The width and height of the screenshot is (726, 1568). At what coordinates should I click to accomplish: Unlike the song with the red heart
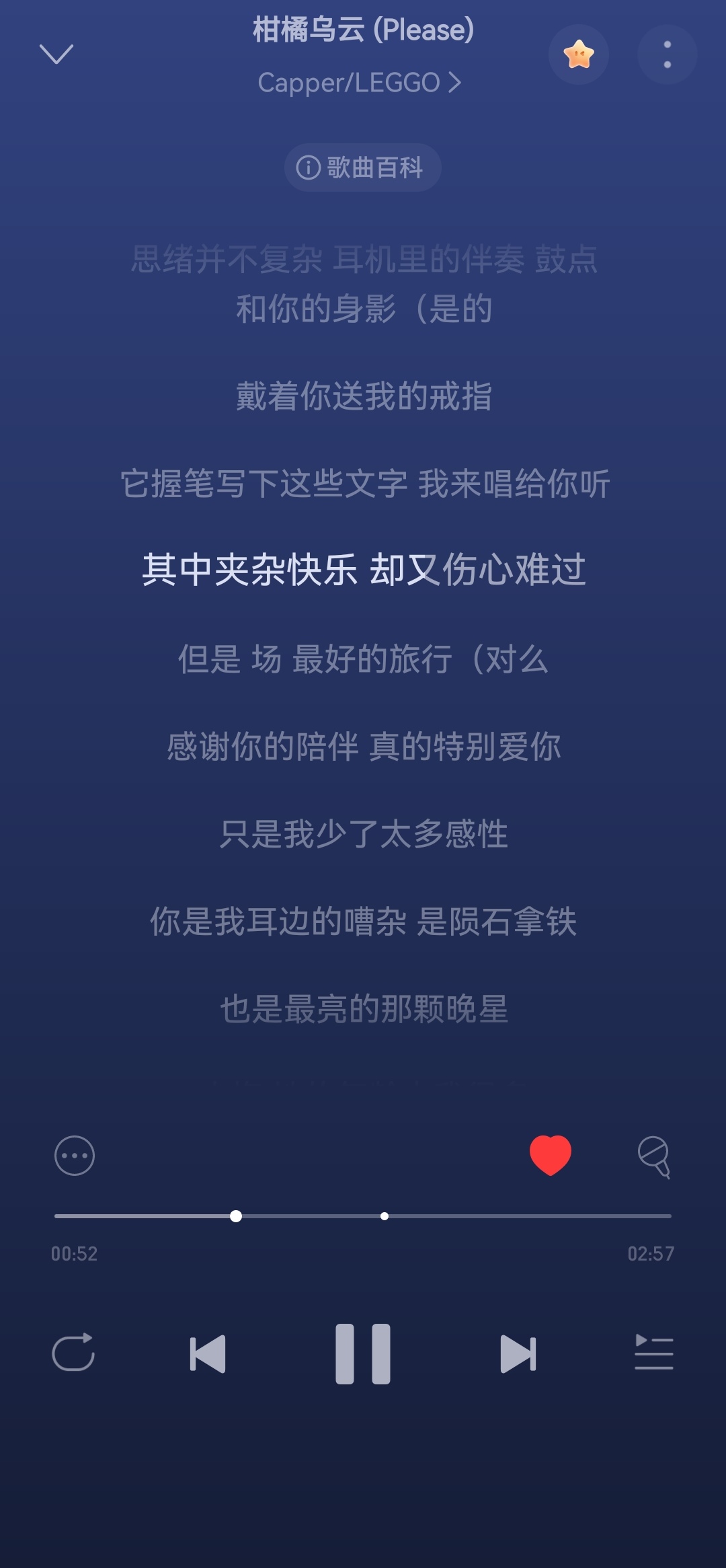pos(551,1155)
